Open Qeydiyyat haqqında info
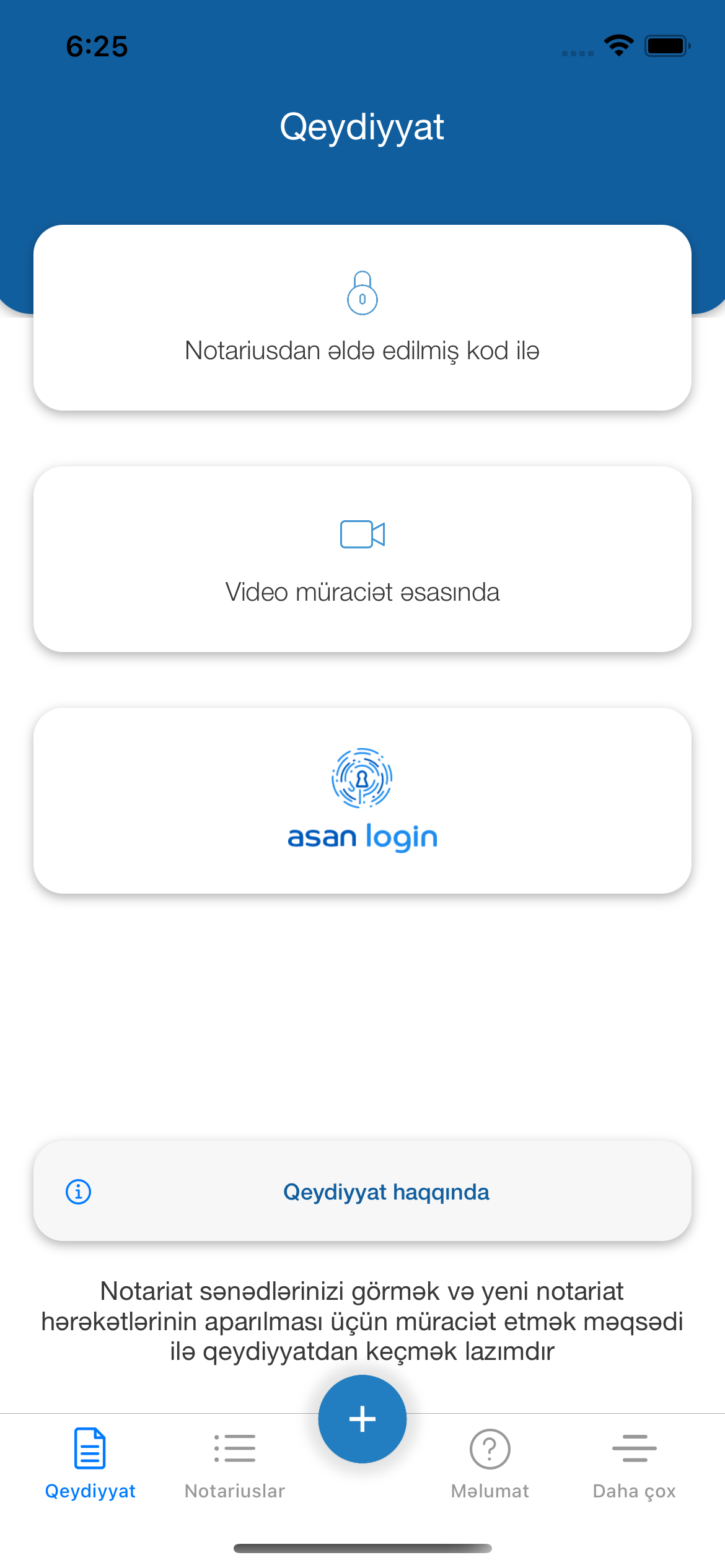This screenshot has height=1568, width=725. click(362, 1191)
